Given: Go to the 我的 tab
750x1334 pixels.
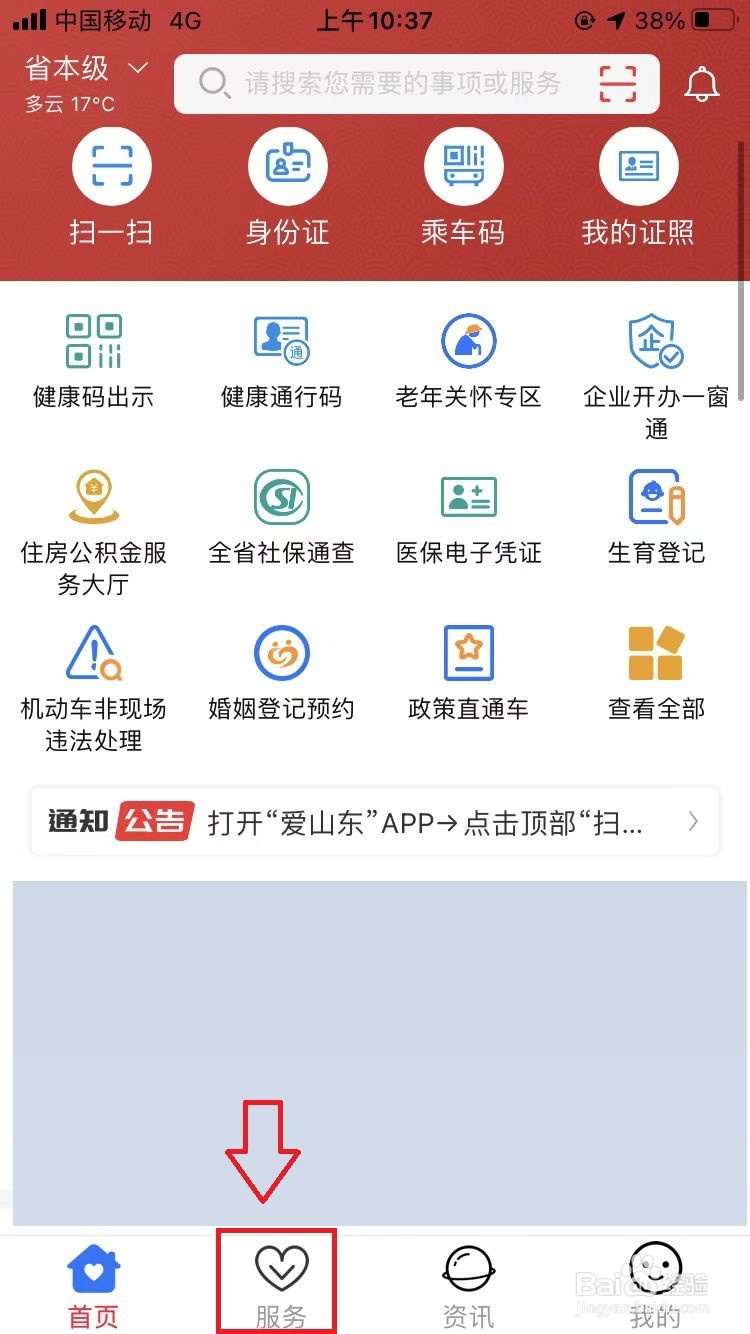Looking at the screenshot, I should (x=656, y=1285).
